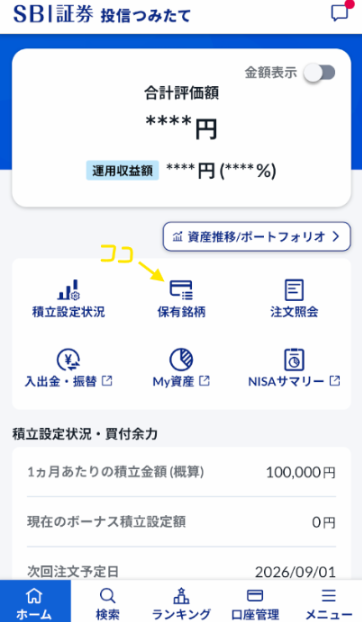Go to the 口座管理 tab
The image size is (362, 622).
click(x=255, y=601)
